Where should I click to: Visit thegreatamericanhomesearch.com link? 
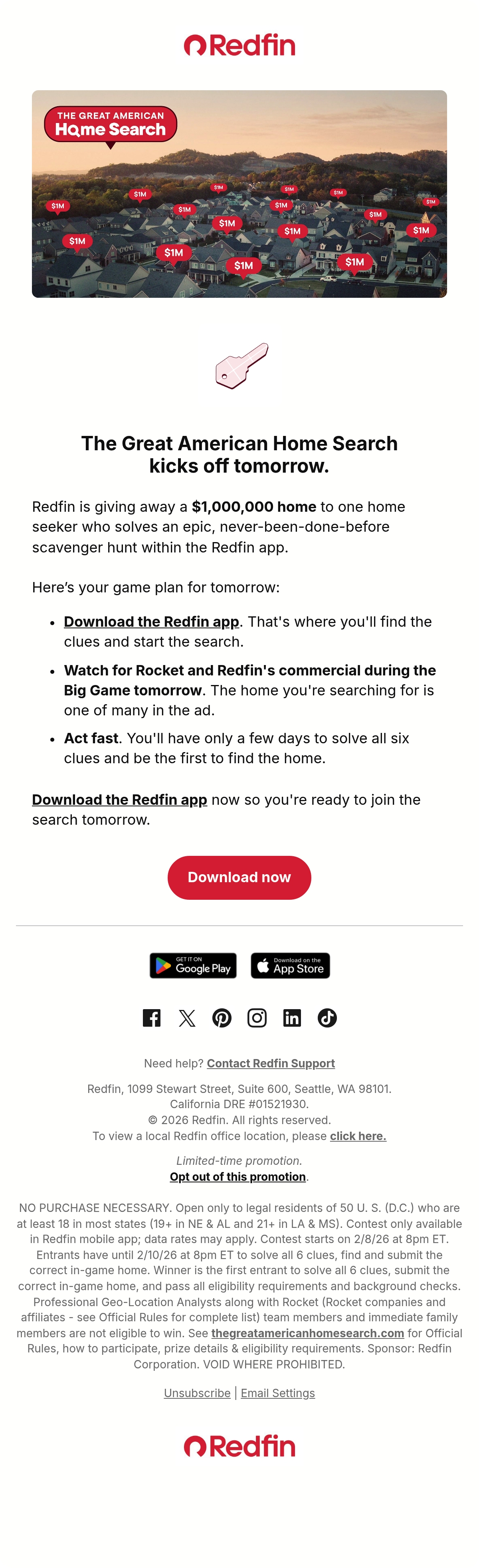[x=307, y=1333]
